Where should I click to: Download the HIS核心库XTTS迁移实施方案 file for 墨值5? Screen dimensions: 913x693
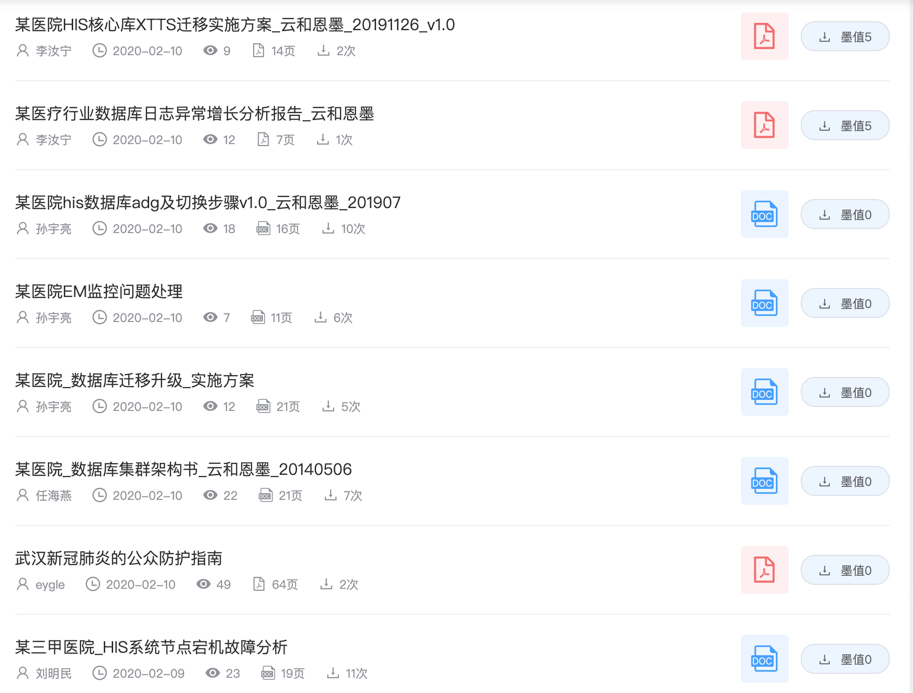pyautogui.click(x=845, y=37)
